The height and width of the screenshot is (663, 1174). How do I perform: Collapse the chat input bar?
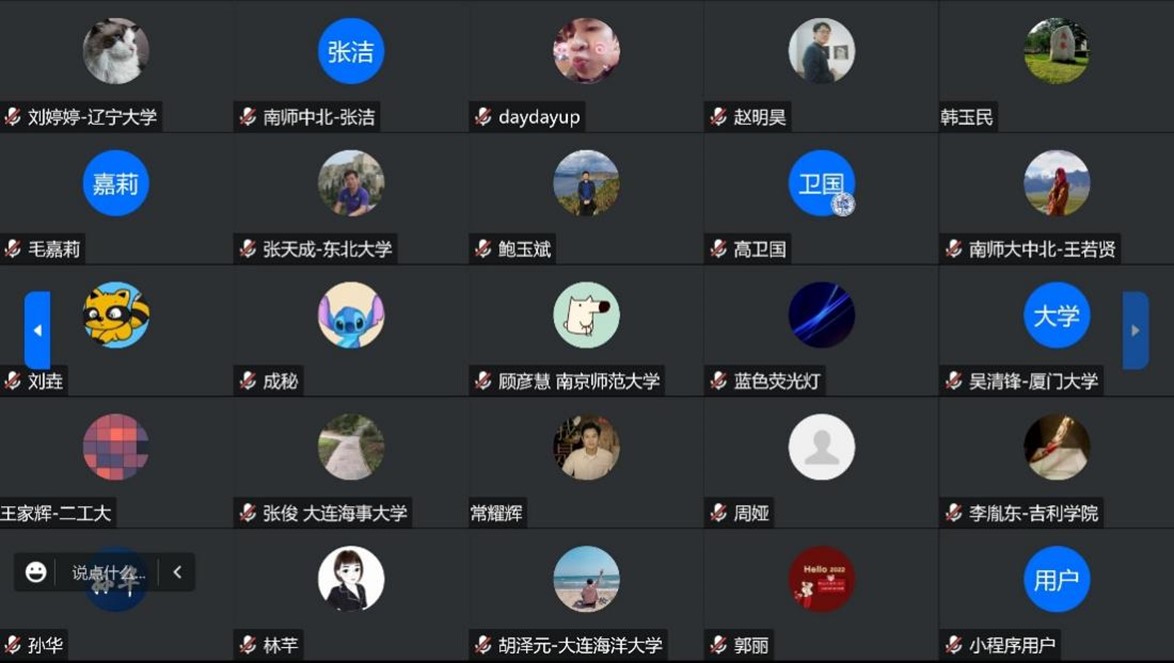(177, 572)
